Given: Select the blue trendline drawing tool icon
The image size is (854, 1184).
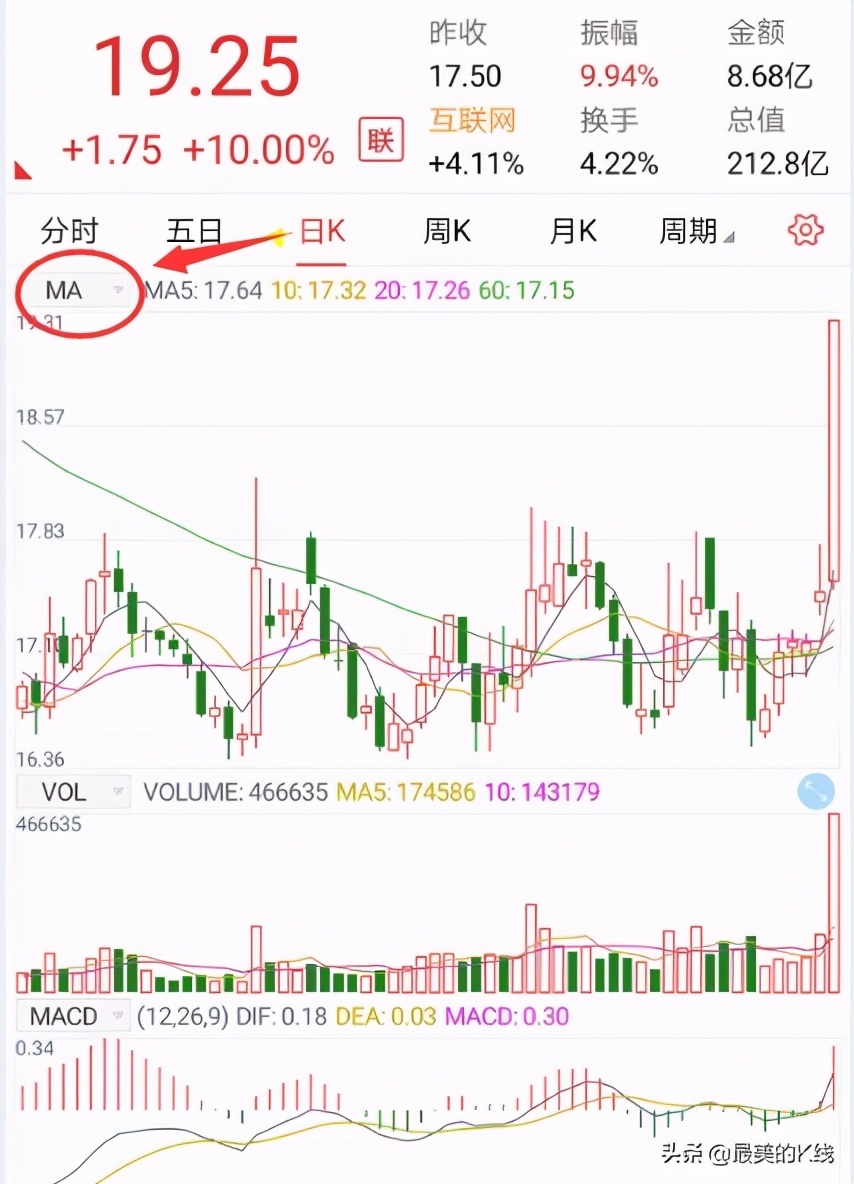Looking at the screenshot, I should pyautogui.click(x=815, y=791).
